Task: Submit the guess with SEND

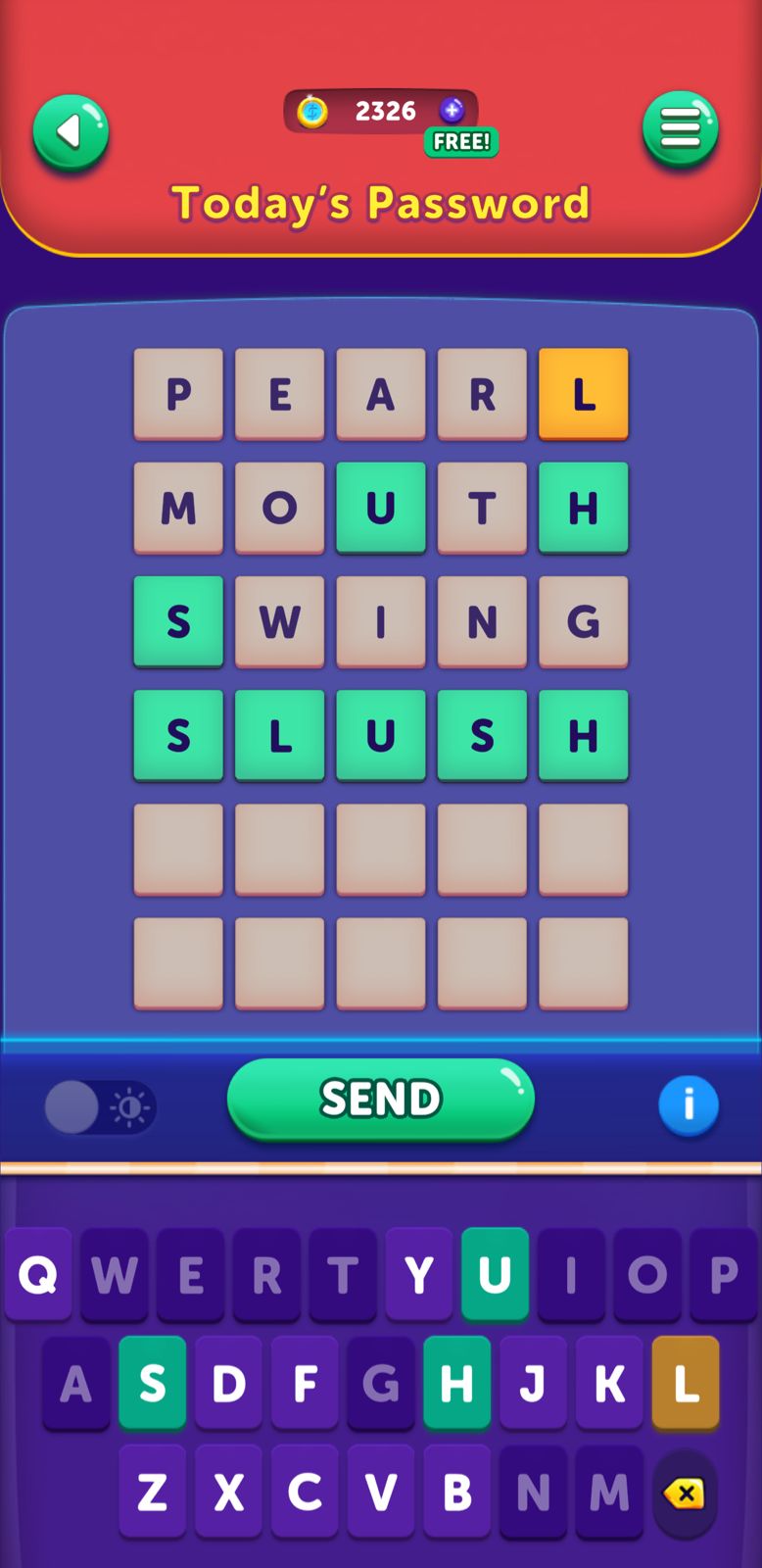Action: point(381,1099)
